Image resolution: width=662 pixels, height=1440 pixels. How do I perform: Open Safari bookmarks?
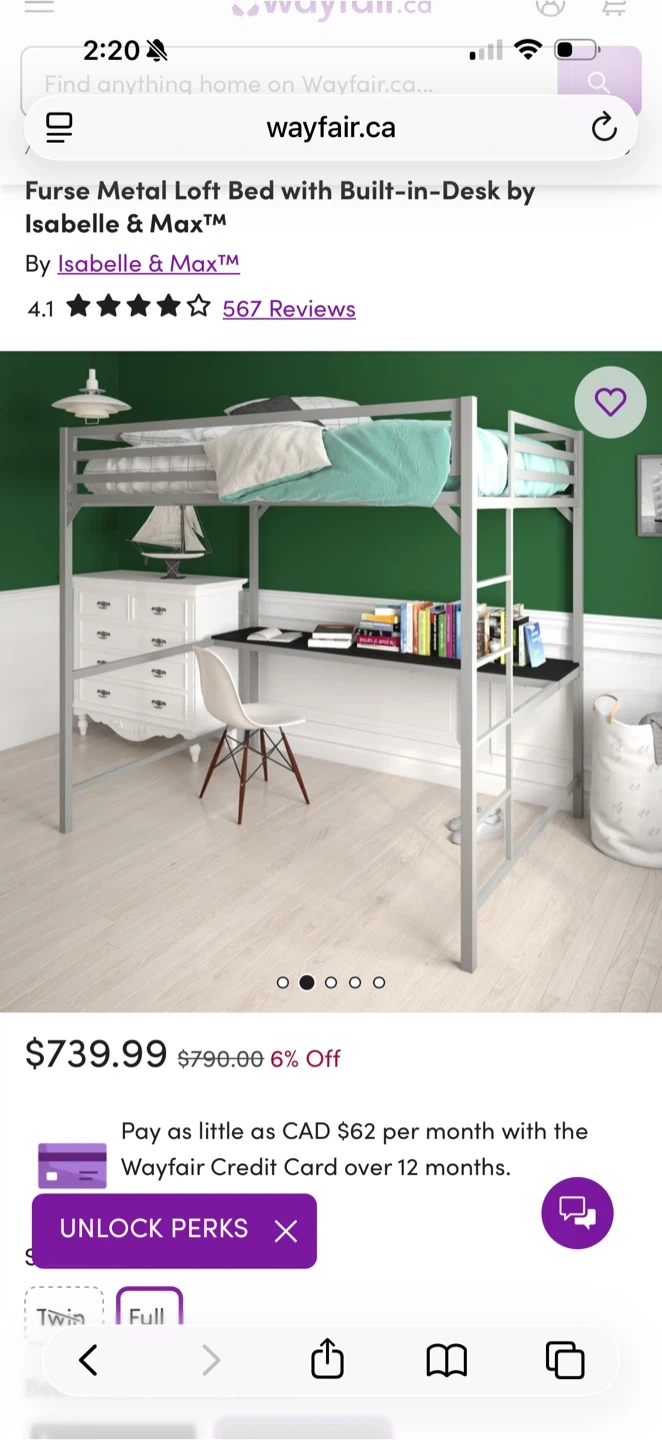[x=446, y=1360]
